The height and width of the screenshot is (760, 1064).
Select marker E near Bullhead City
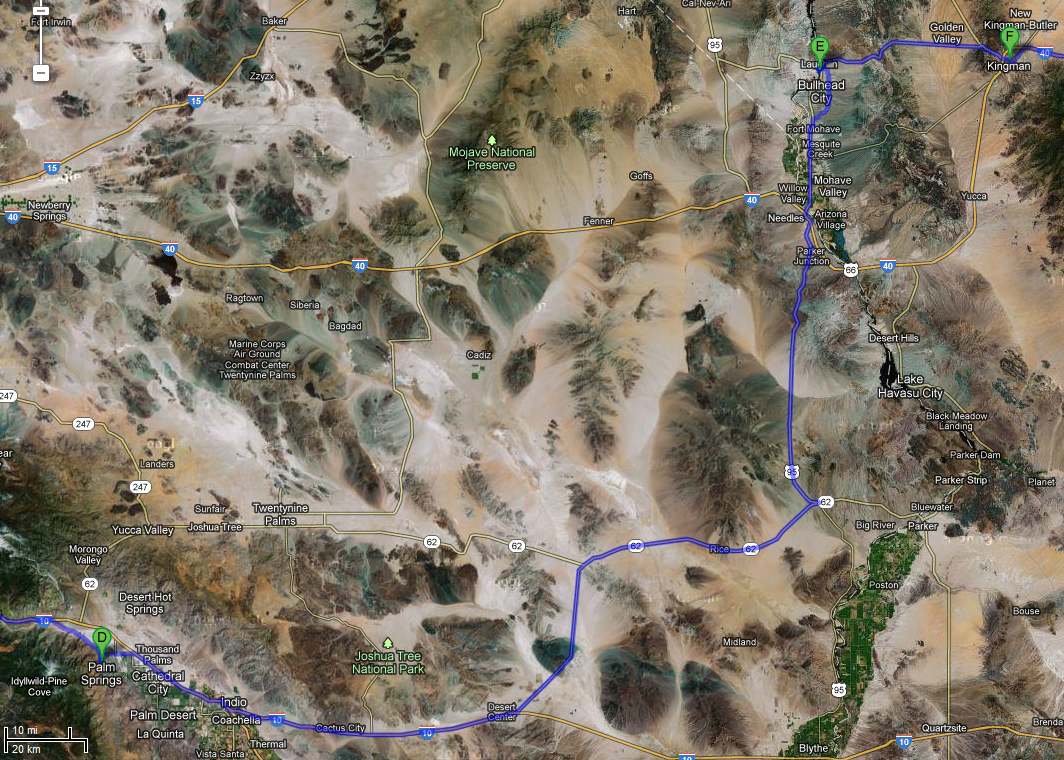tap(819, 47)
